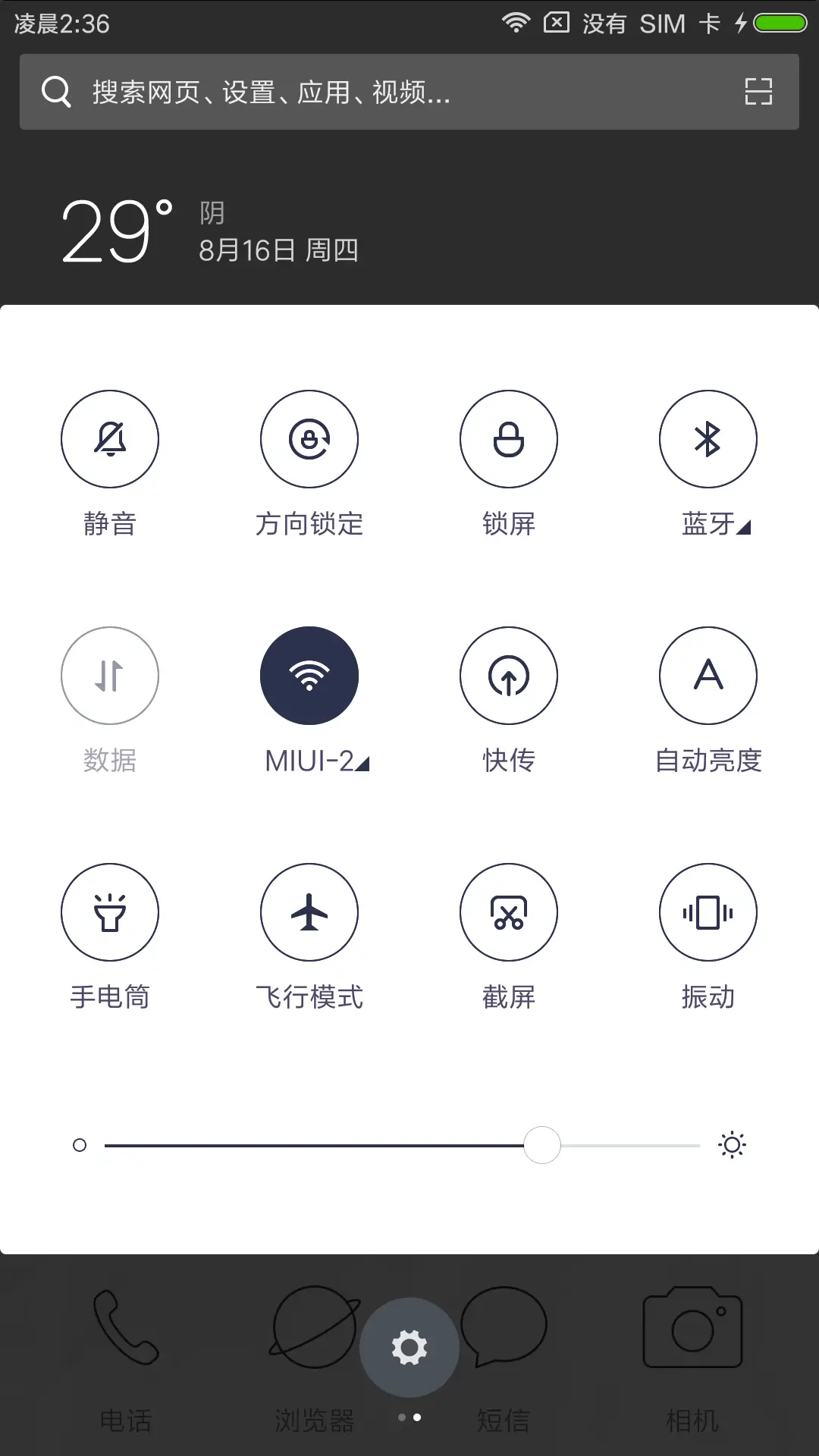
Task: Tap the lock screen icon
Action: pyautogui.click(x=509, y=438)
